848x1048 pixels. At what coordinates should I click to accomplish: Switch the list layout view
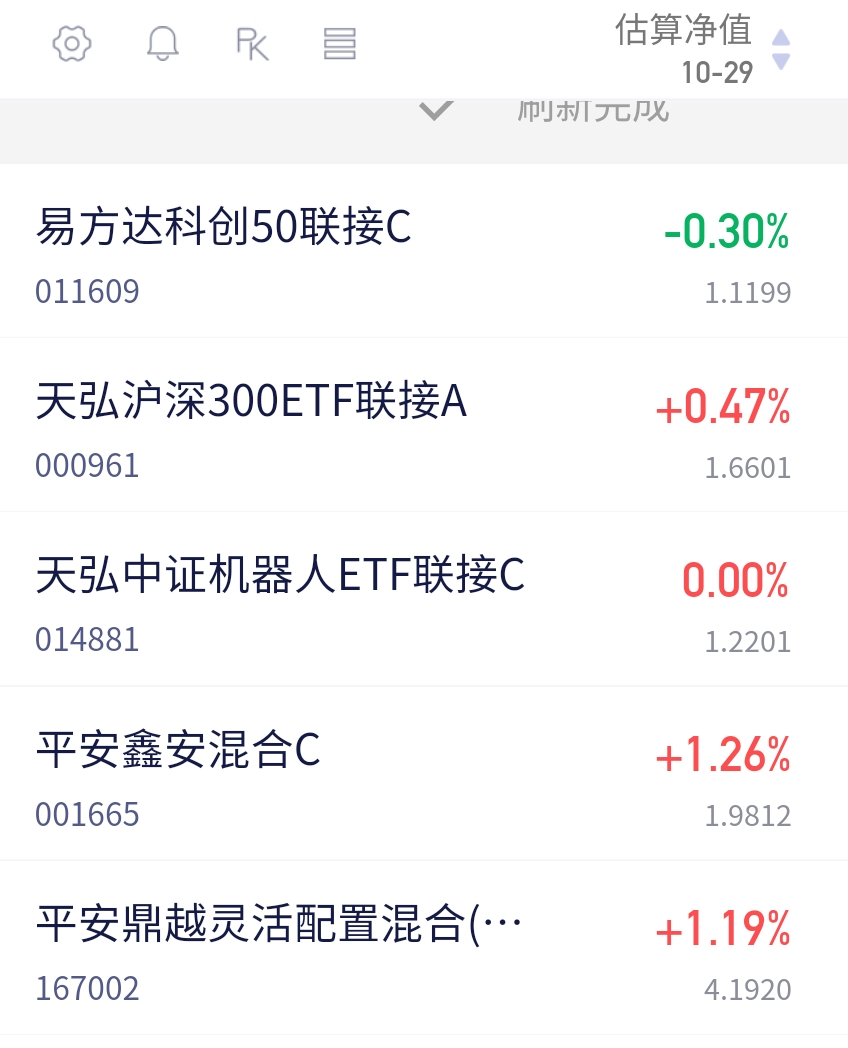[340, 44]
